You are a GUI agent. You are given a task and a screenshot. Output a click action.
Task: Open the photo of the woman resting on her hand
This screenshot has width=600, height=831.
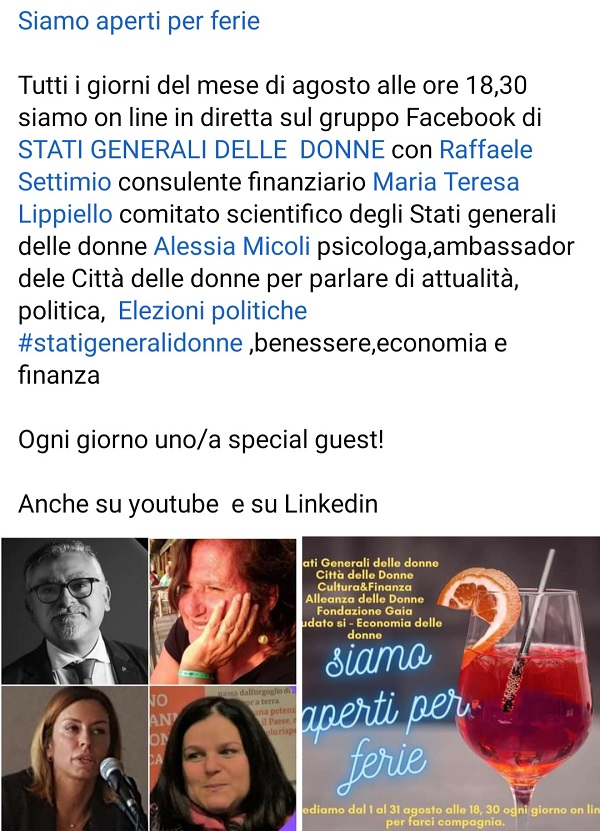tap(222, 611)
